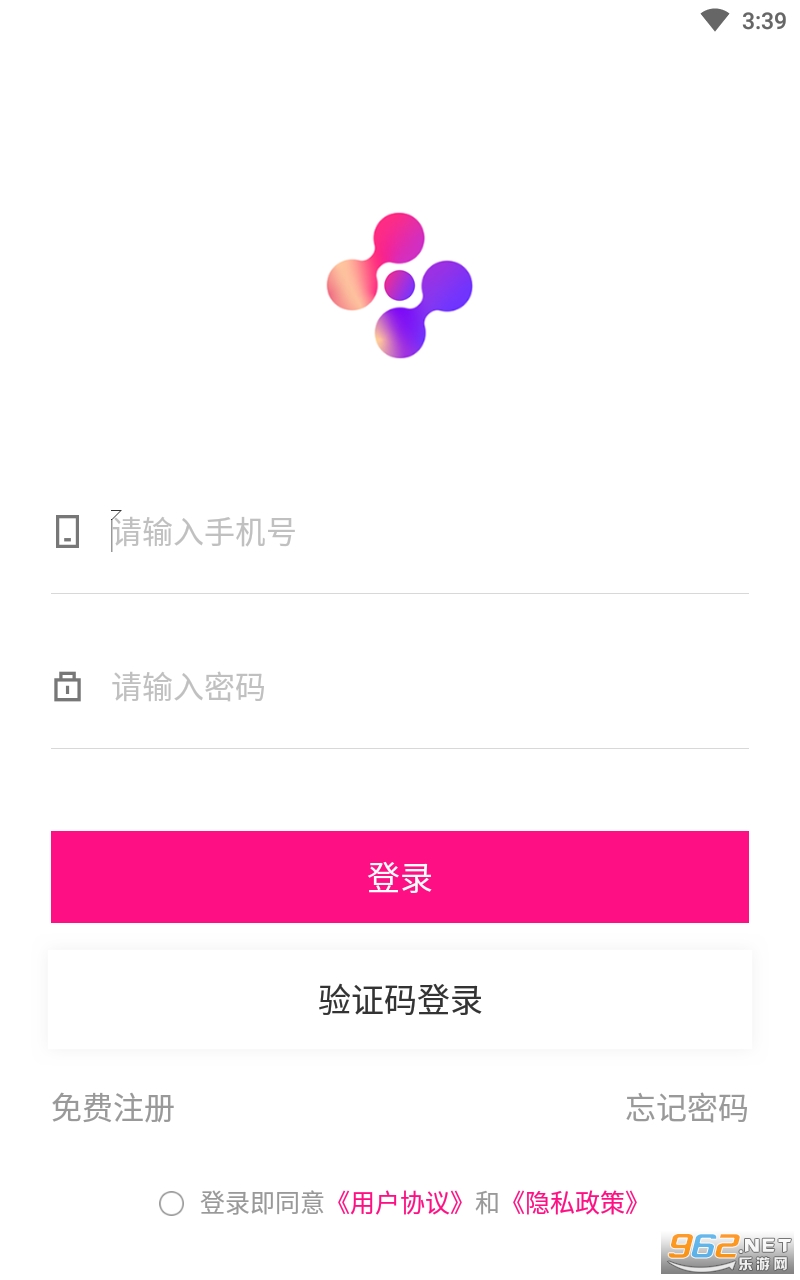
Task: Open 免费注册 free registration
Action: click(113, 1108)
